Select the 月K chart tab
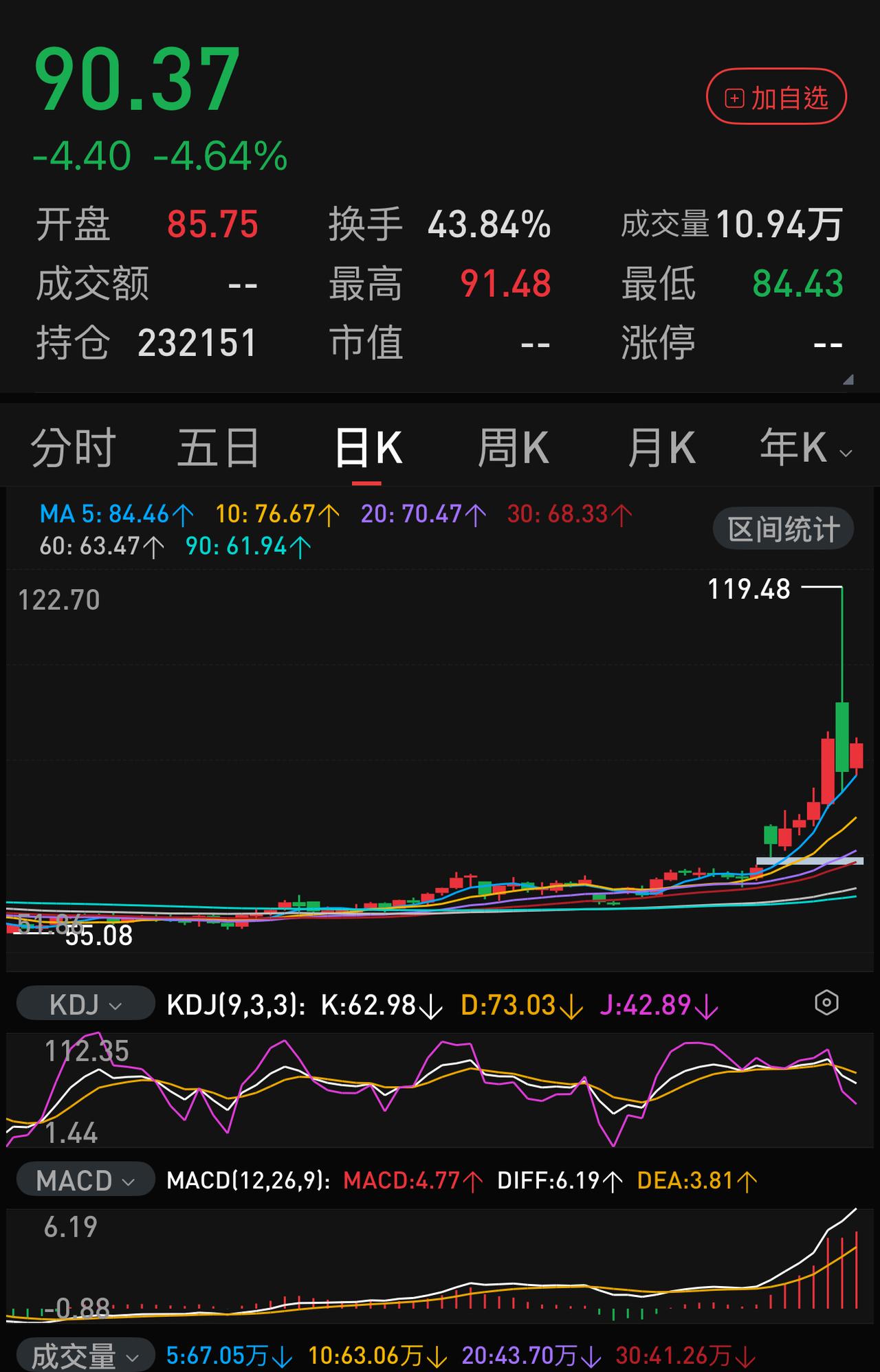The width and height of the screenshot is (880, 1372). click(661, 445)
